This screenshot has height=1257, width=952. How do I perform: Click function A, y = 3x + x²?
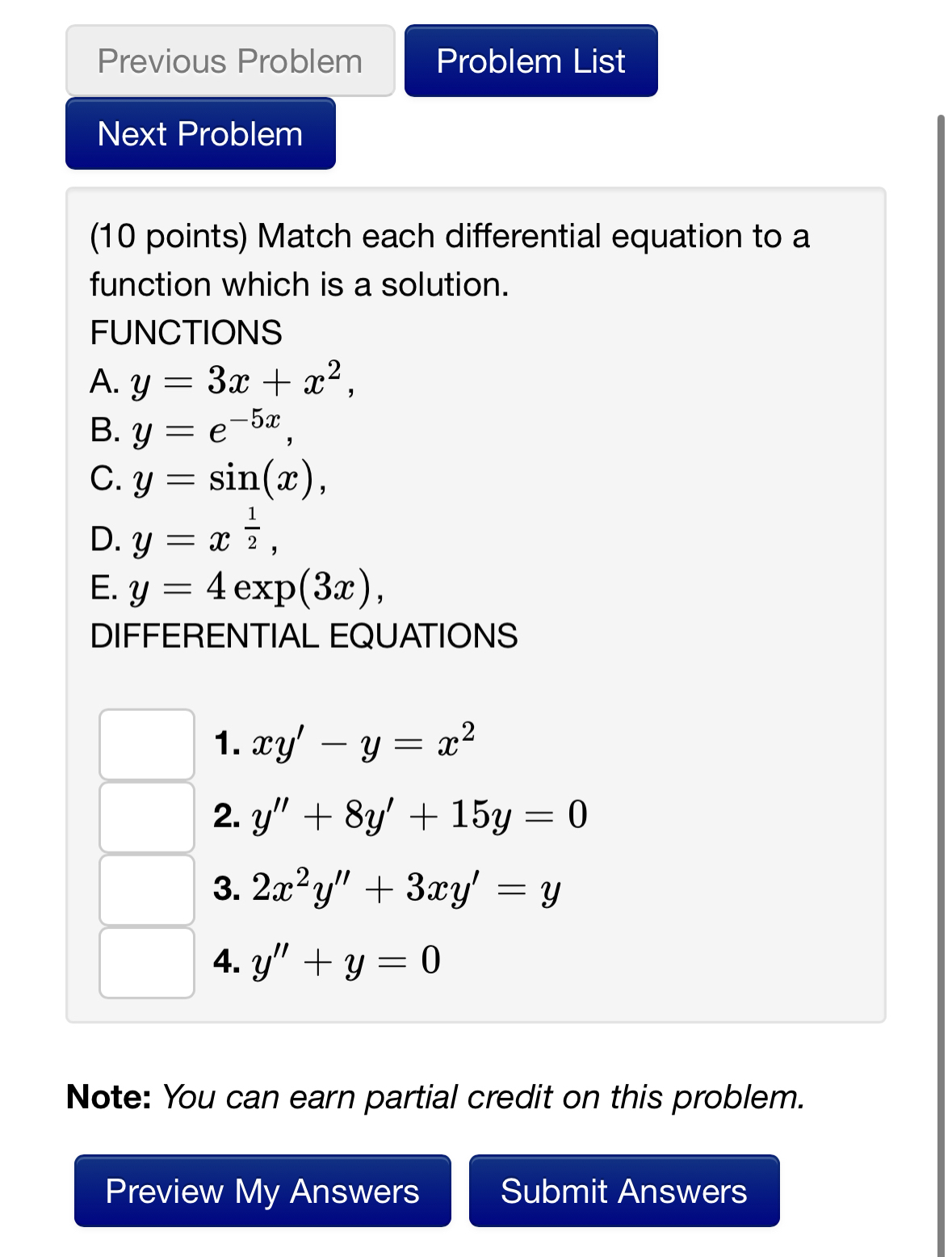(x=220, y=380)
